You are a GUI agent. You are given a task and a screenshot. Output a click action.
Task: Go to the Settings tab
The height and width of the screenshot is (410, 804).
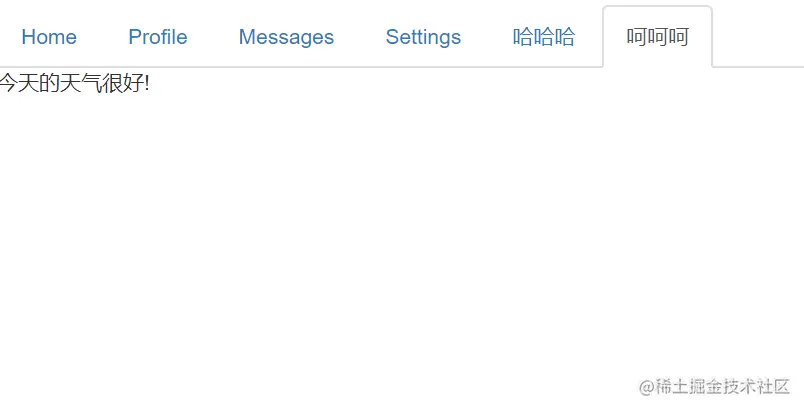[423, 37]
